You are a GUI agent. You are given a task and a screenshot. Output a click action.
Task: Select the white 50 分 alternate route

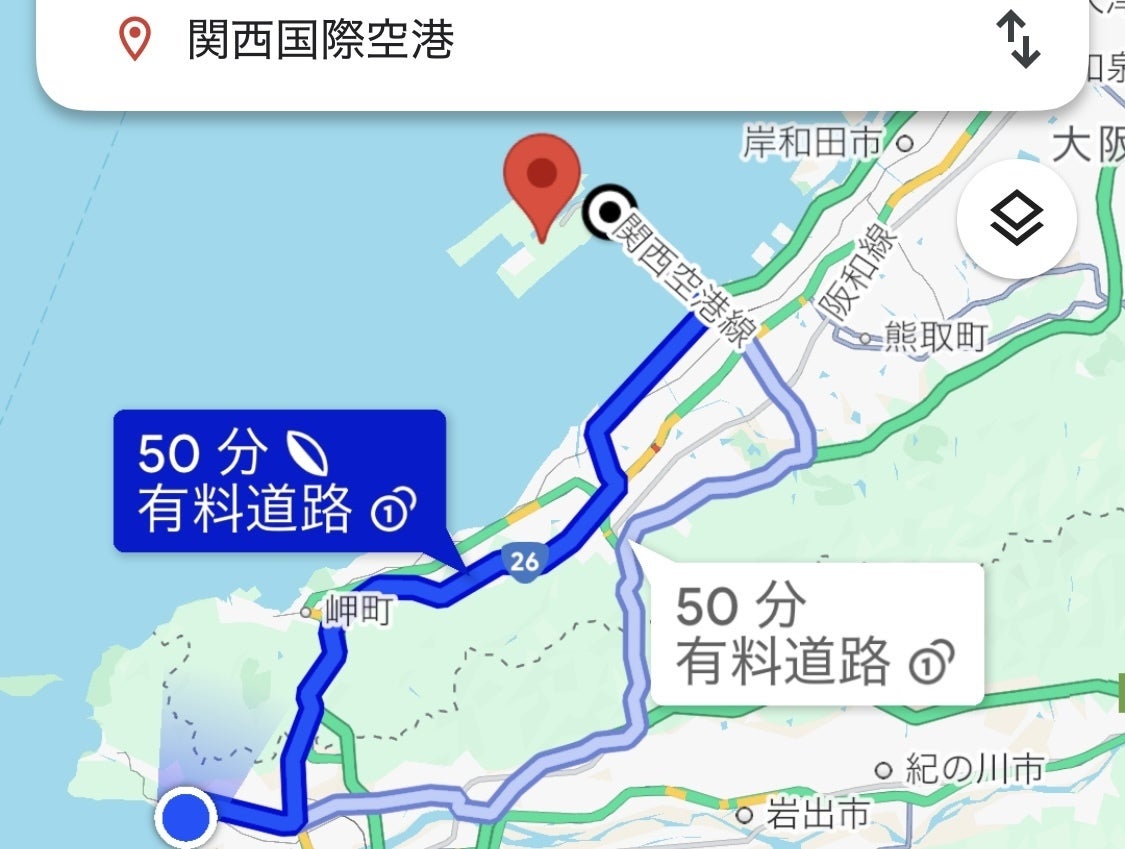(x=815, y=634)
